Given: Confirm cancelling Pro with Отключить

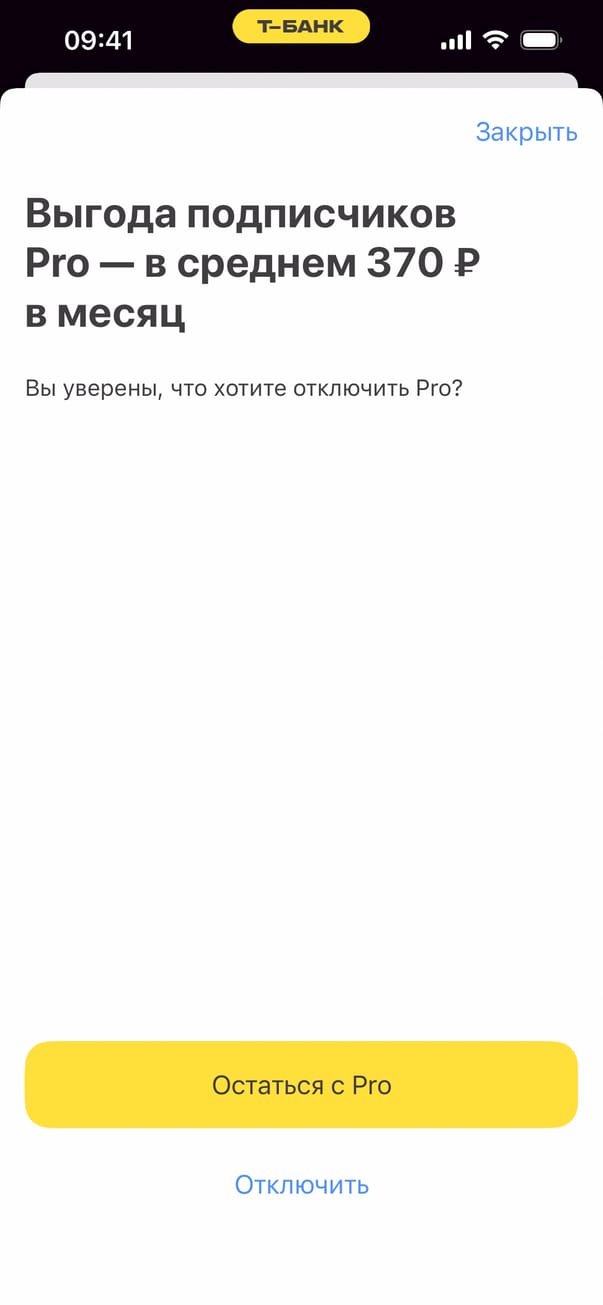Looking at the screenshot, I should [x=301, y=1185].
